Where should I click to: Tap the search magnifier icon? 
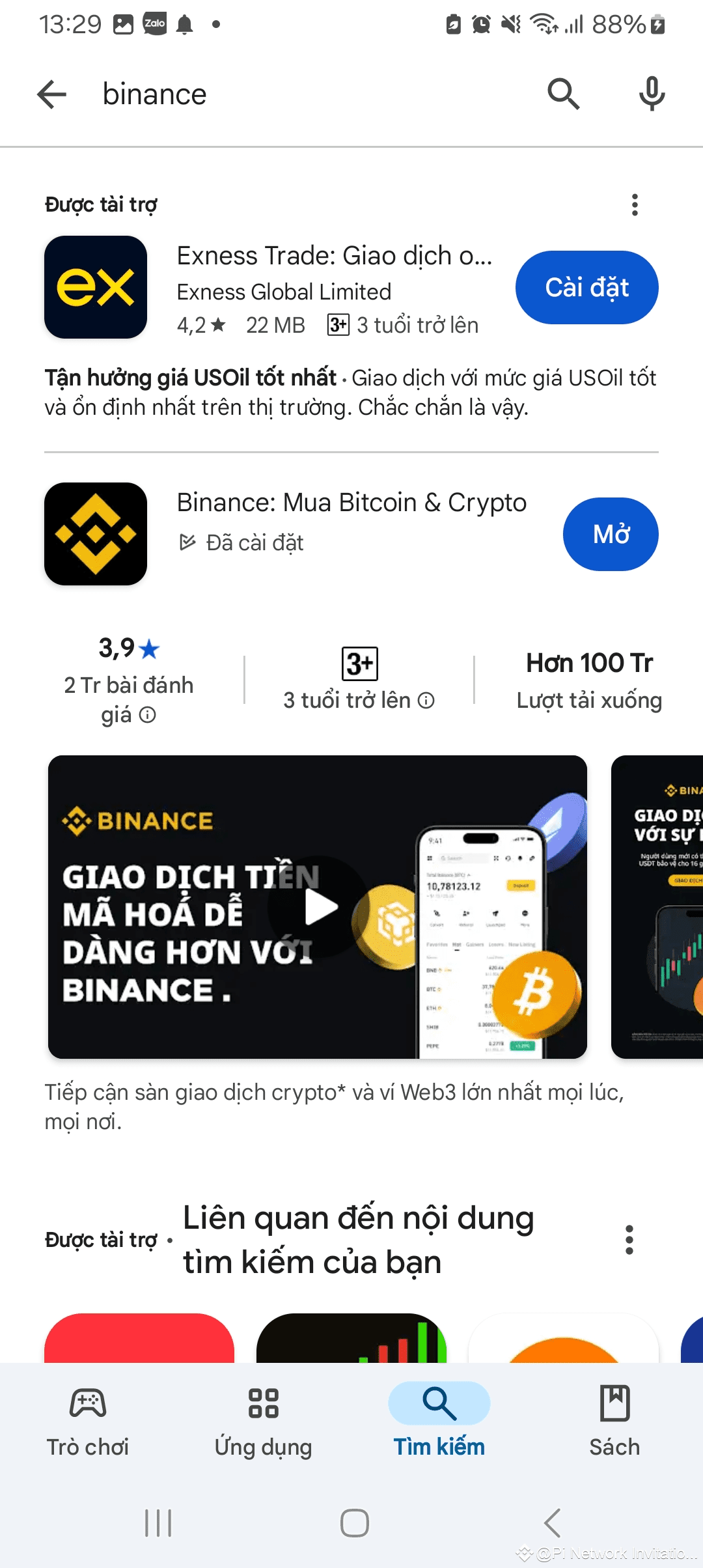click(563, 94)
